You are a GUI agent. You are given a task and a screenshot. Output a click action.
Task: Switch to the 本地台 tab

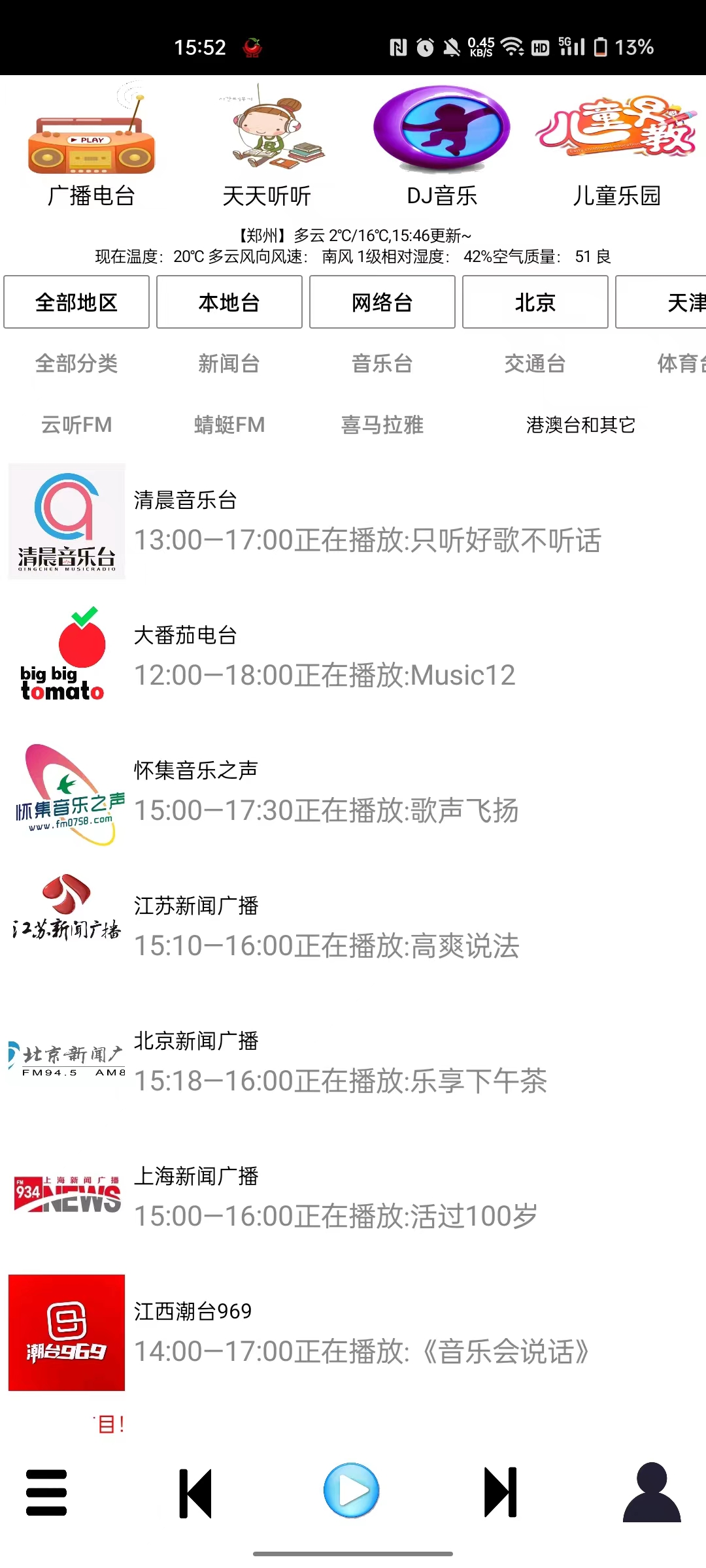229,302
